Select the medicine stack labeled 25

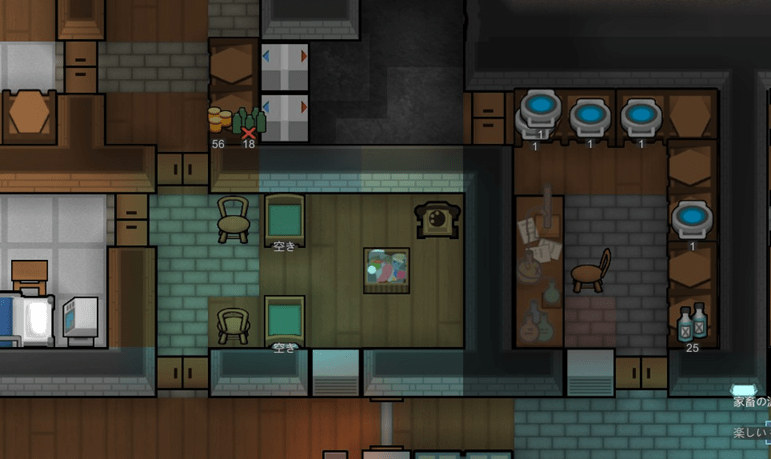pos(691,324)
